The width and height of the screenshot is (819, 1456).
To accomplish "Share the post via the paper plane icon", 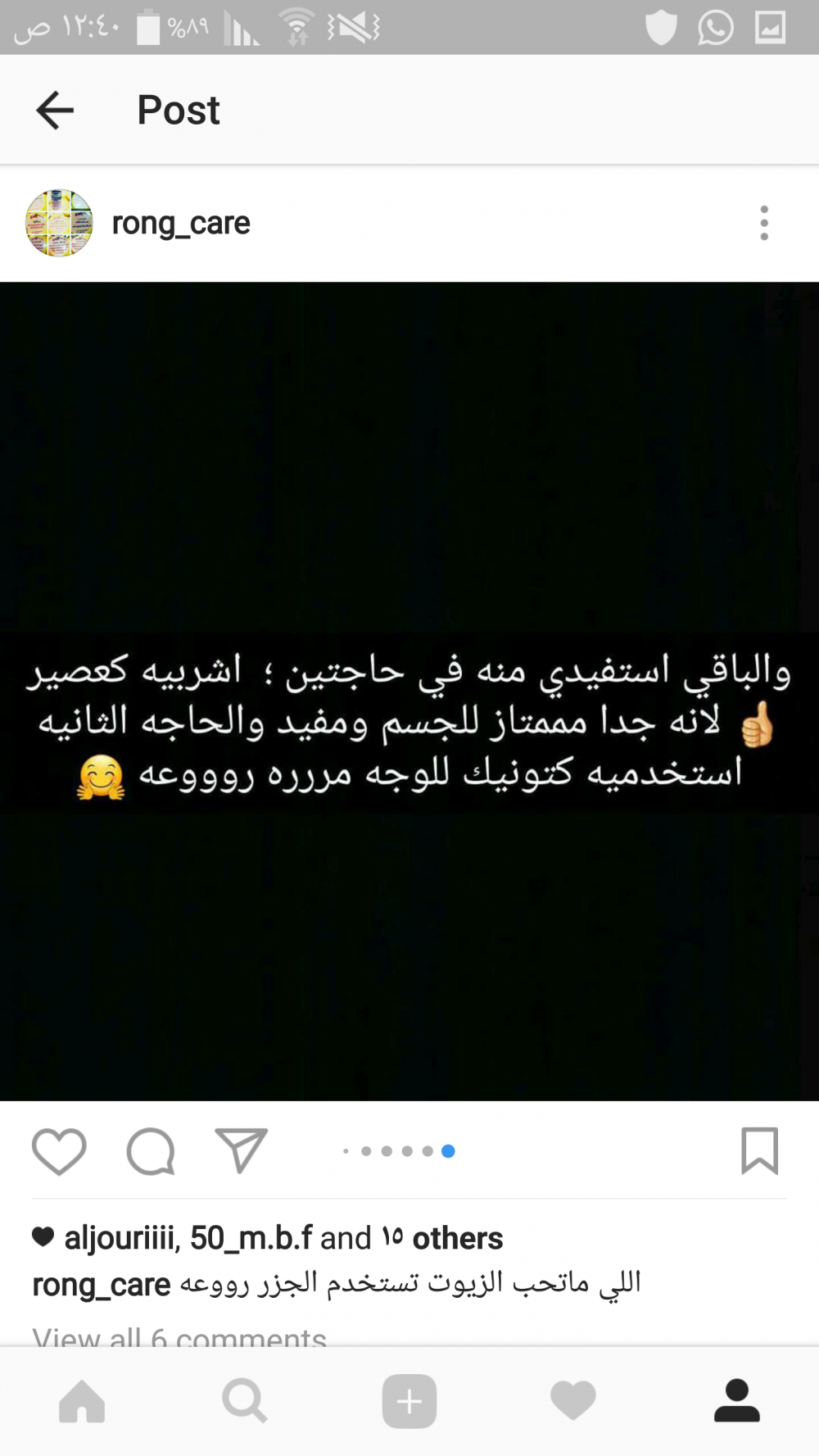I will tap(241, 1150).
